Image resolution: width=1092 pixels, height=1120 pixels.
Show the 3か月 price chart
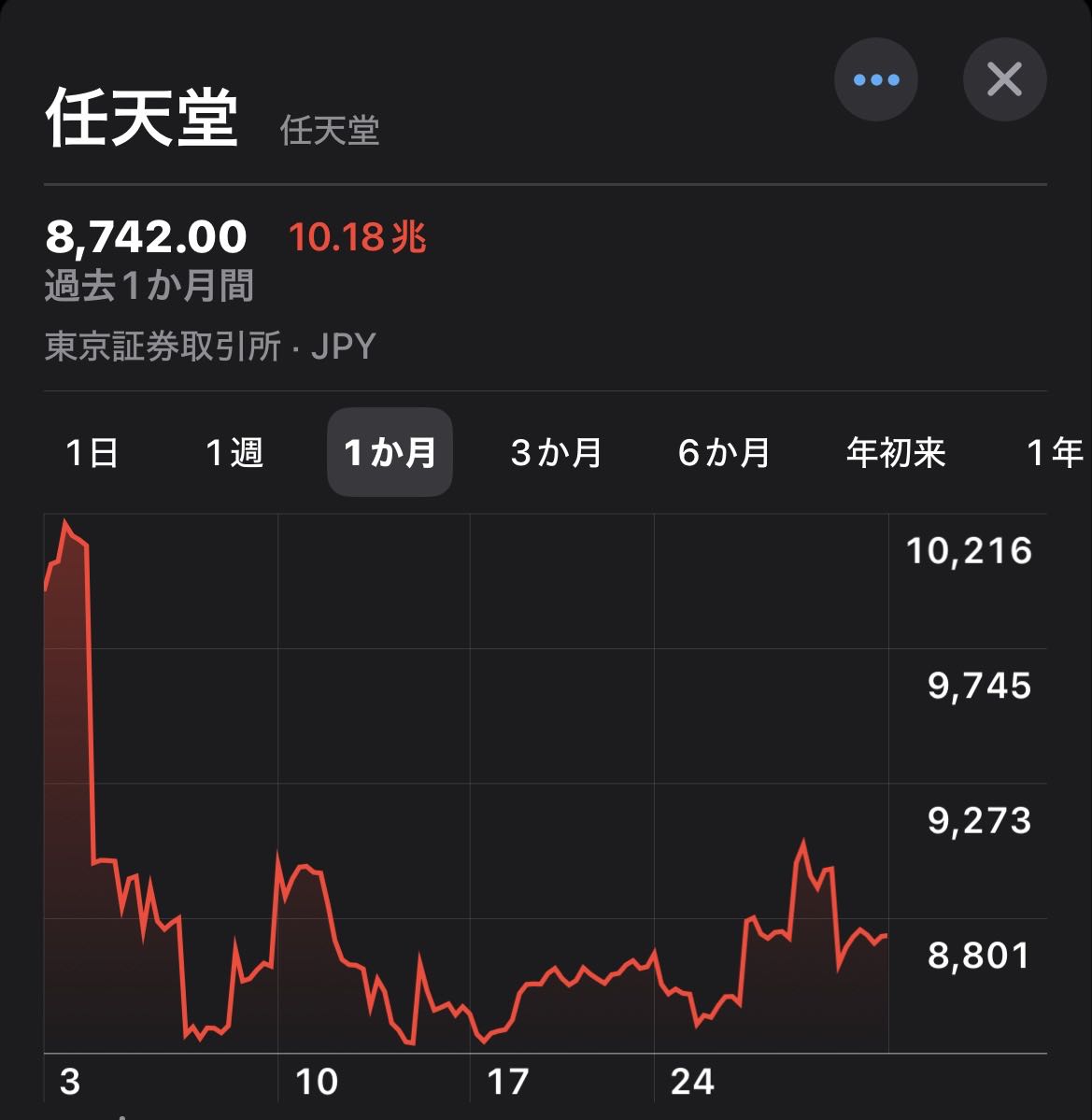point(556,453)
